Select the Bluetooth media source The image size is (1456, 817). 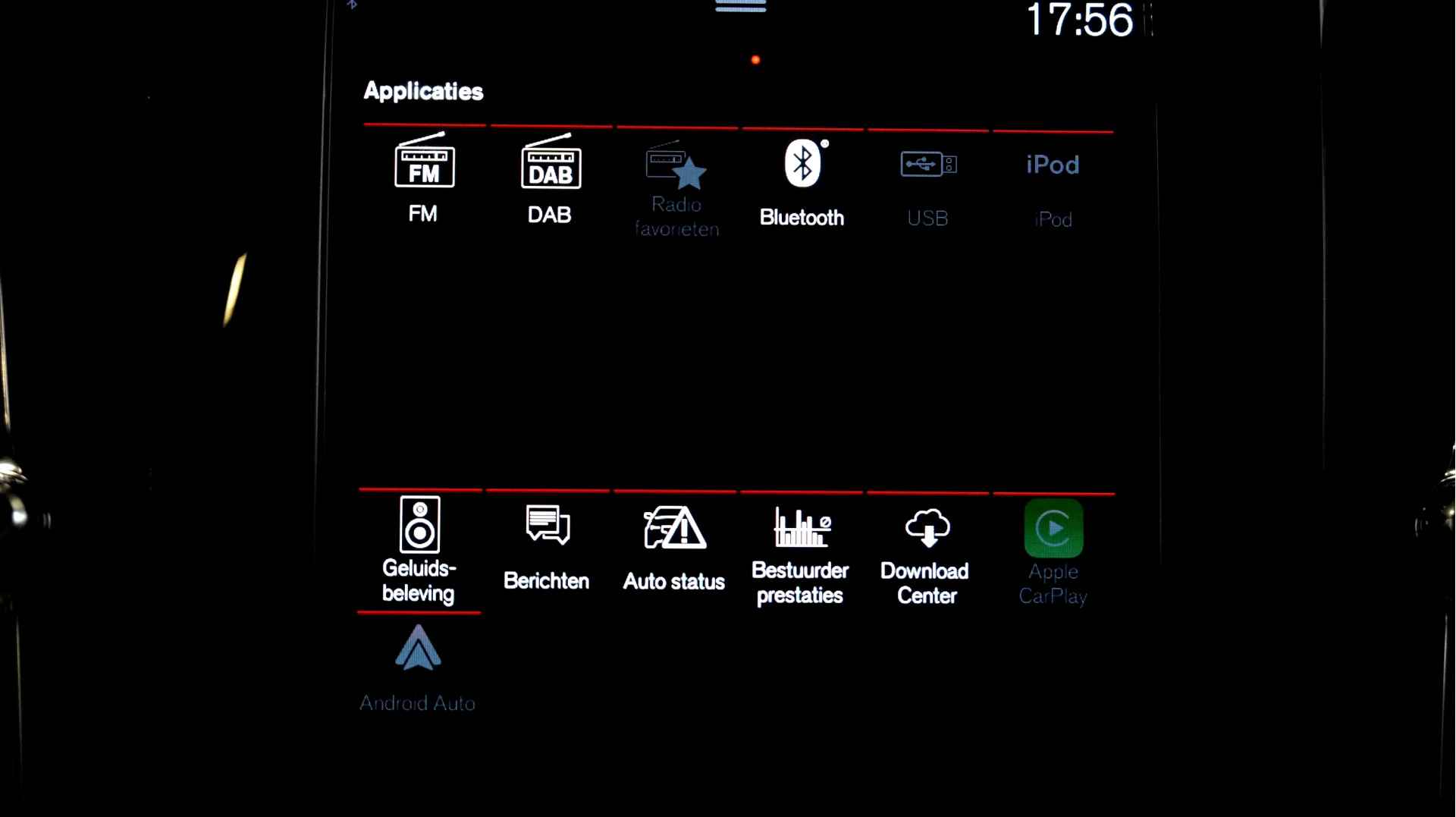point(802,182)
